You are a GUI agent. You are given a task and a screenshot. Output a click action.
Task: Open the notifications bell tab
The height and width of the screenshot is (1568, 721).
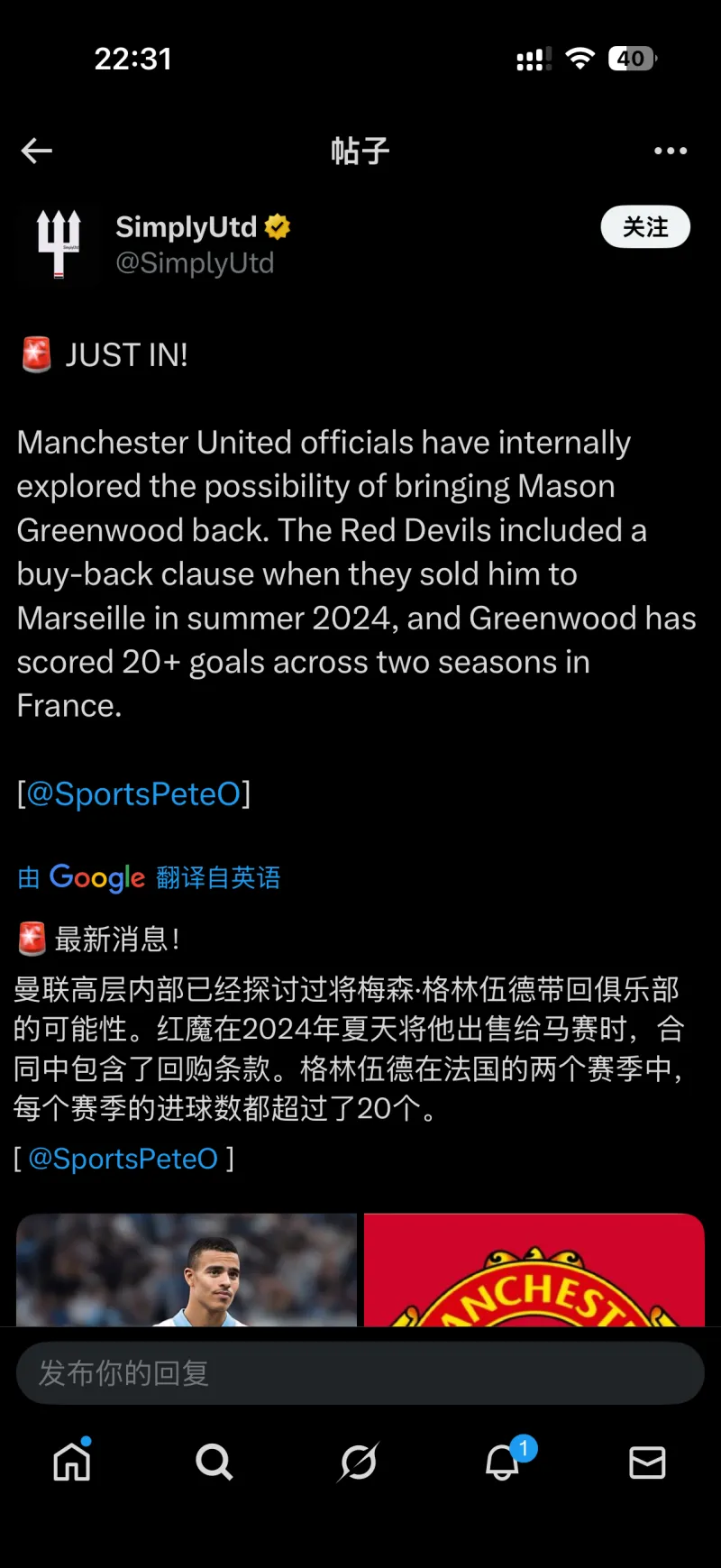pos(503,1463)
